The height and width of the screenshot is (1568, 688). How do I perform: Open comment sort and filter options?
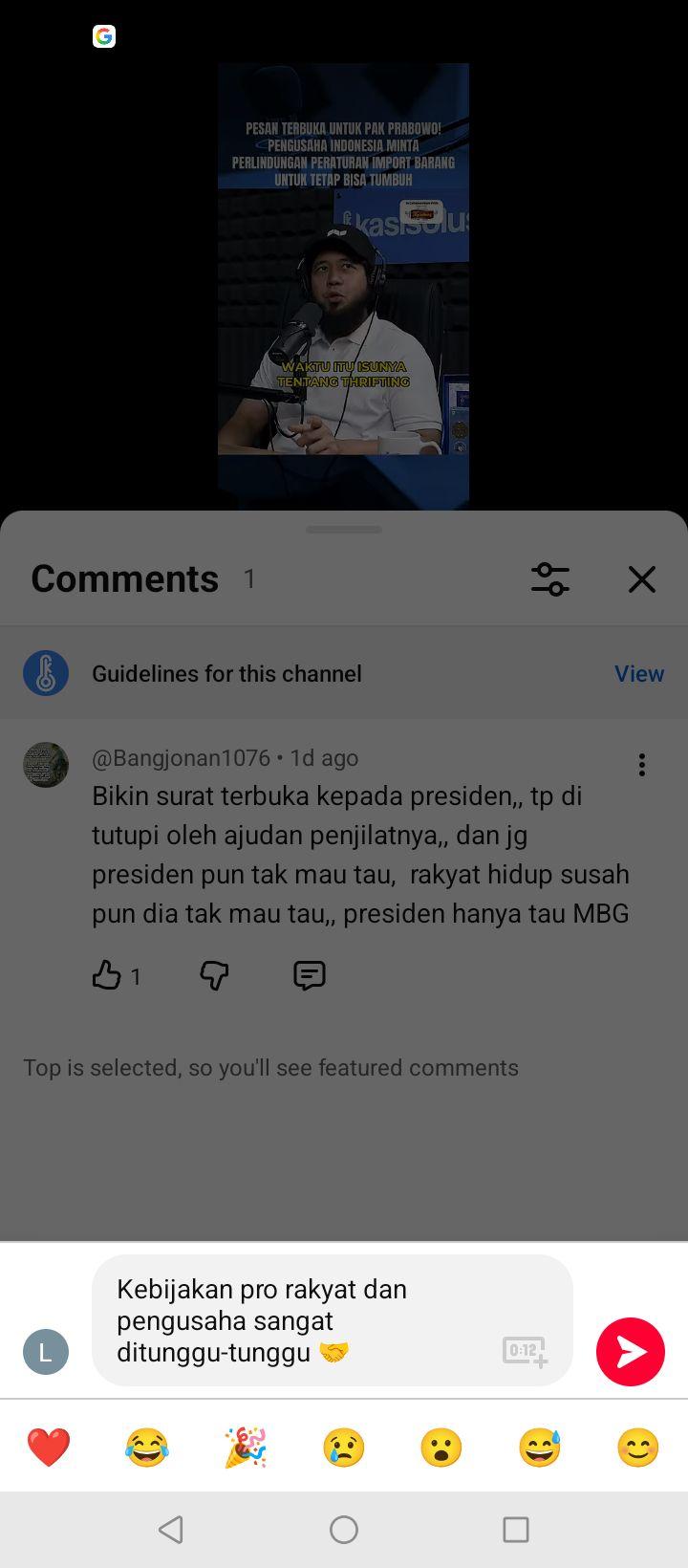point(550,578)
